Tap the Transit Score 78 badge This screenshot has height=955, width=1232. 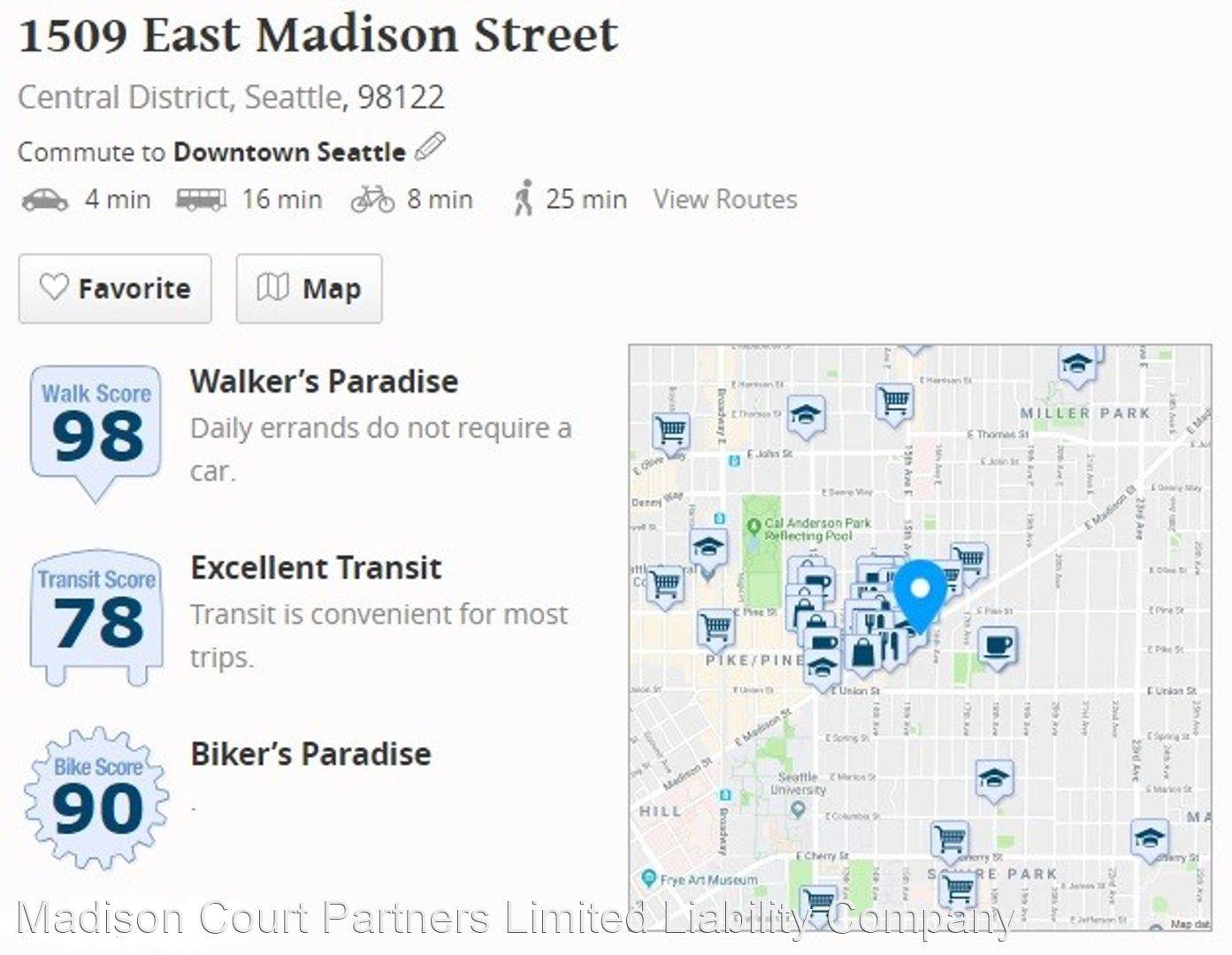(x=96, y=614)
